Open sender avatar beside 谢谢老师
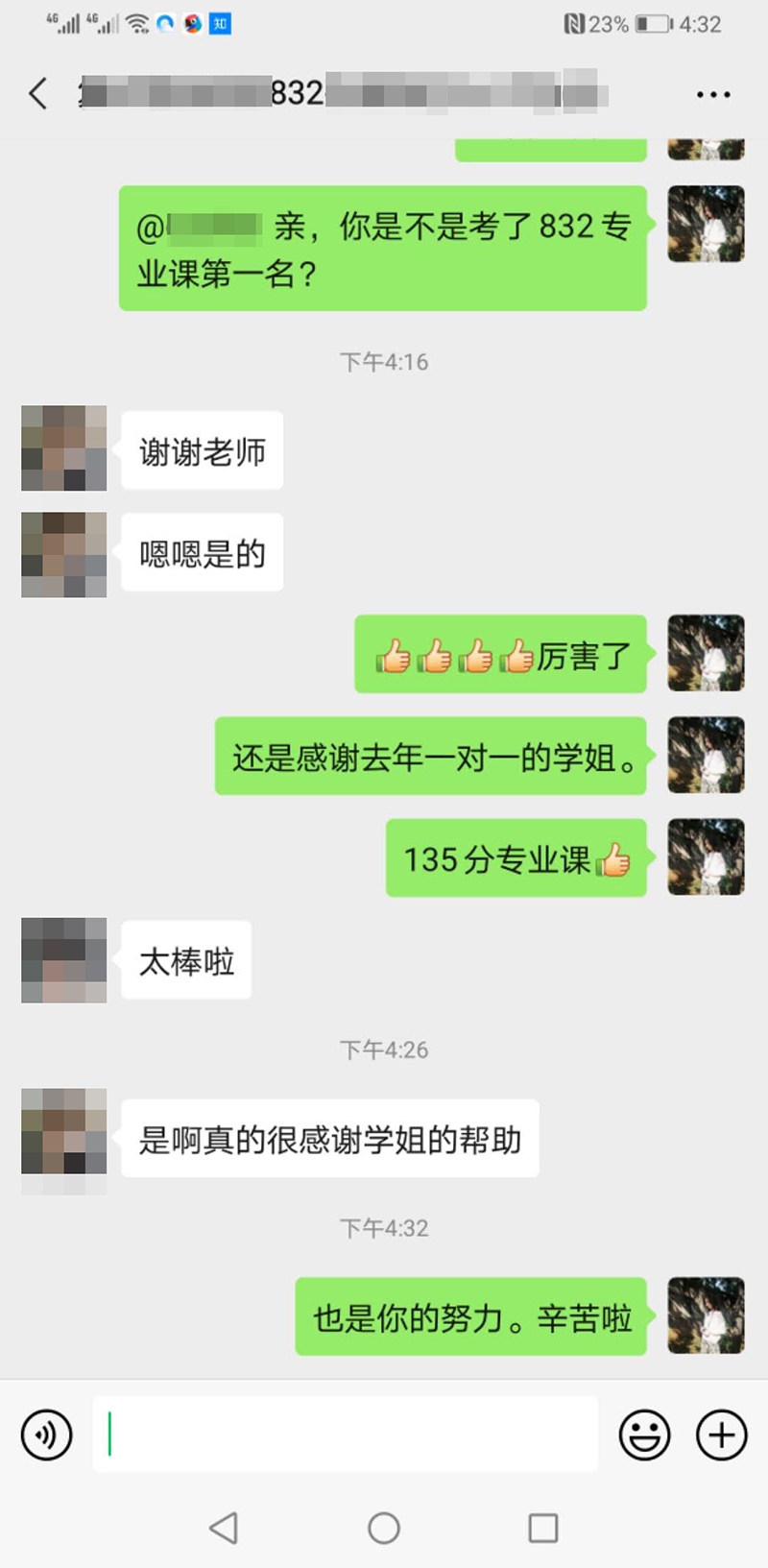The width and height of the screenshot is (768, 1568). pos(64,448)
